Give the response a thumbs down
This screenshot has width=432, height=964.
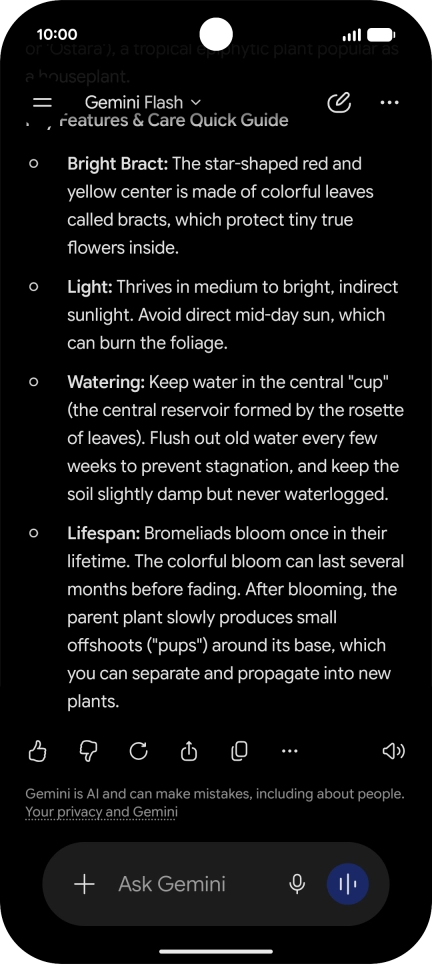(x=88, y=751)
